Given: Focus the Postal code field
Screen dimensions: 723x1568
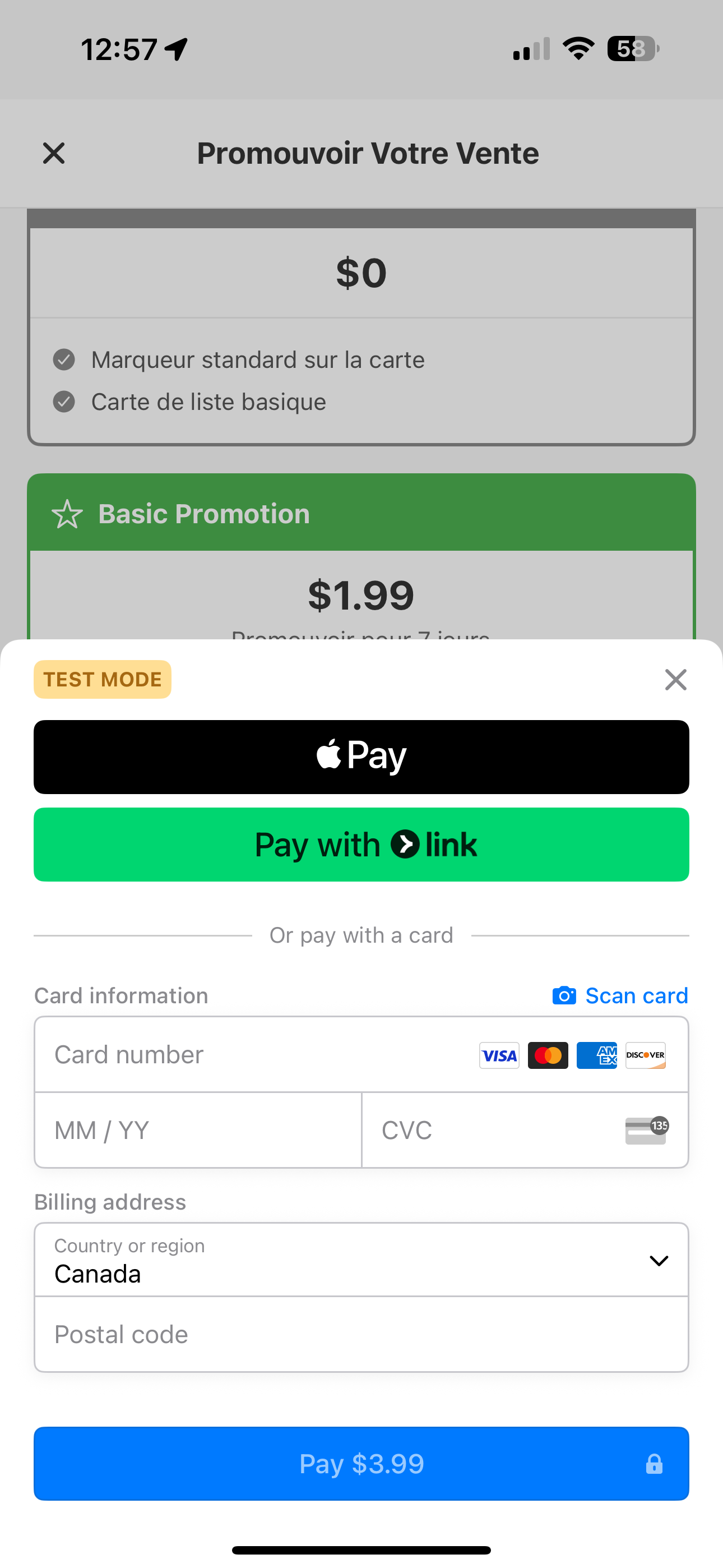Looking at the screenshot, I should [361, 1334].
